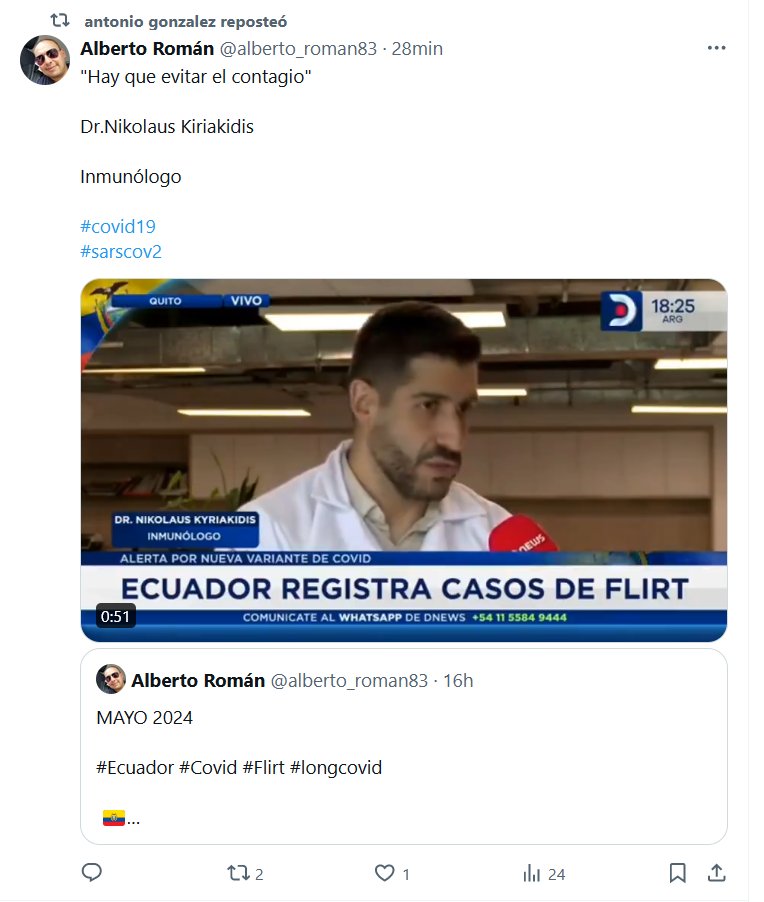Bookmark this post
764x902 pixels.
pos(677,873)
